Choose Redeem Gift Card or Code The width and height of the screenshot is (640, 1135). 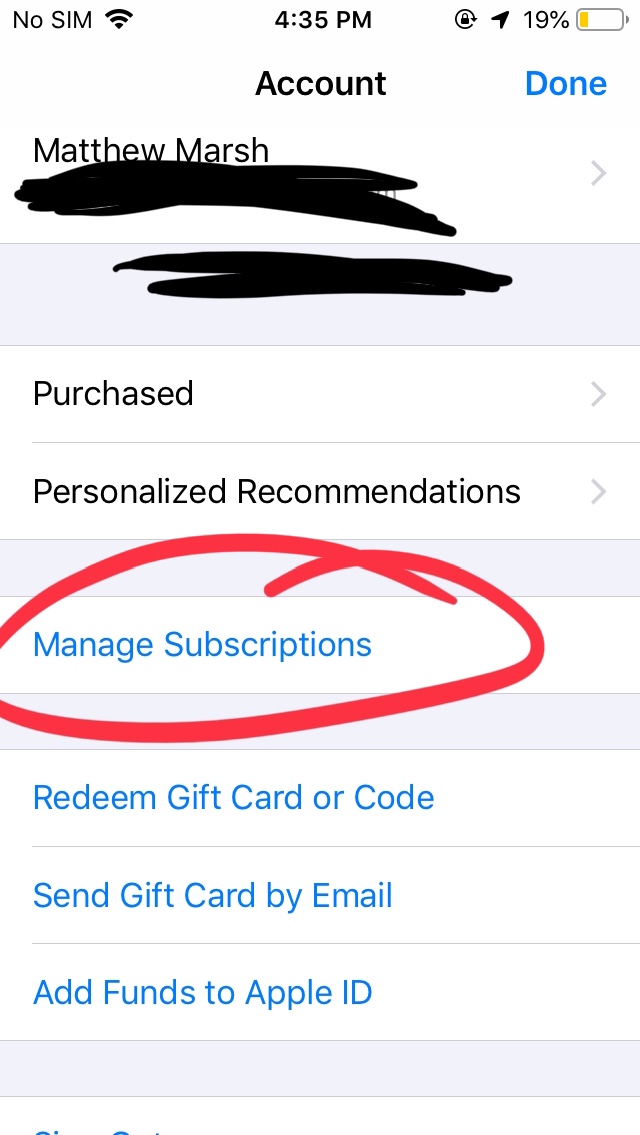point(320,798)
